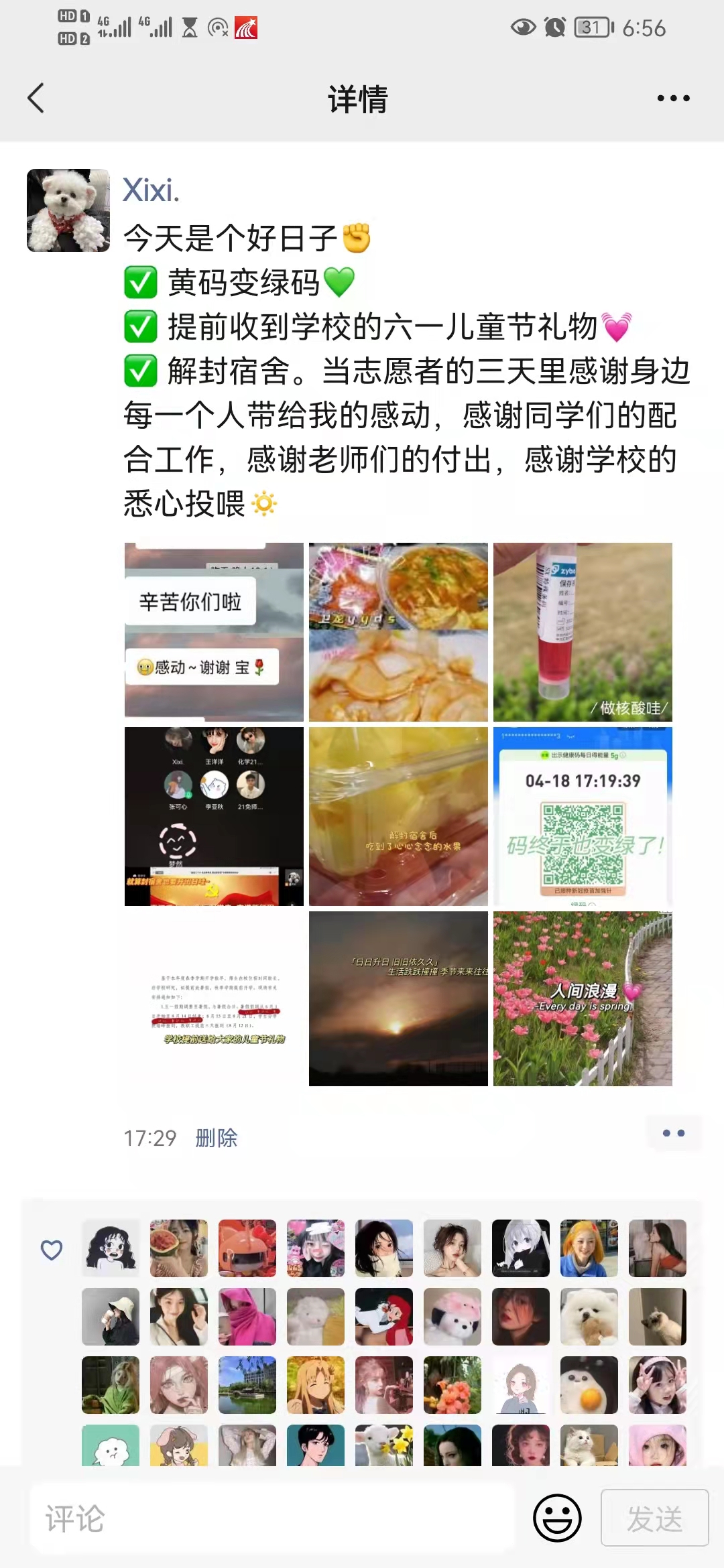Open the emoji picker

(556, 1518)
